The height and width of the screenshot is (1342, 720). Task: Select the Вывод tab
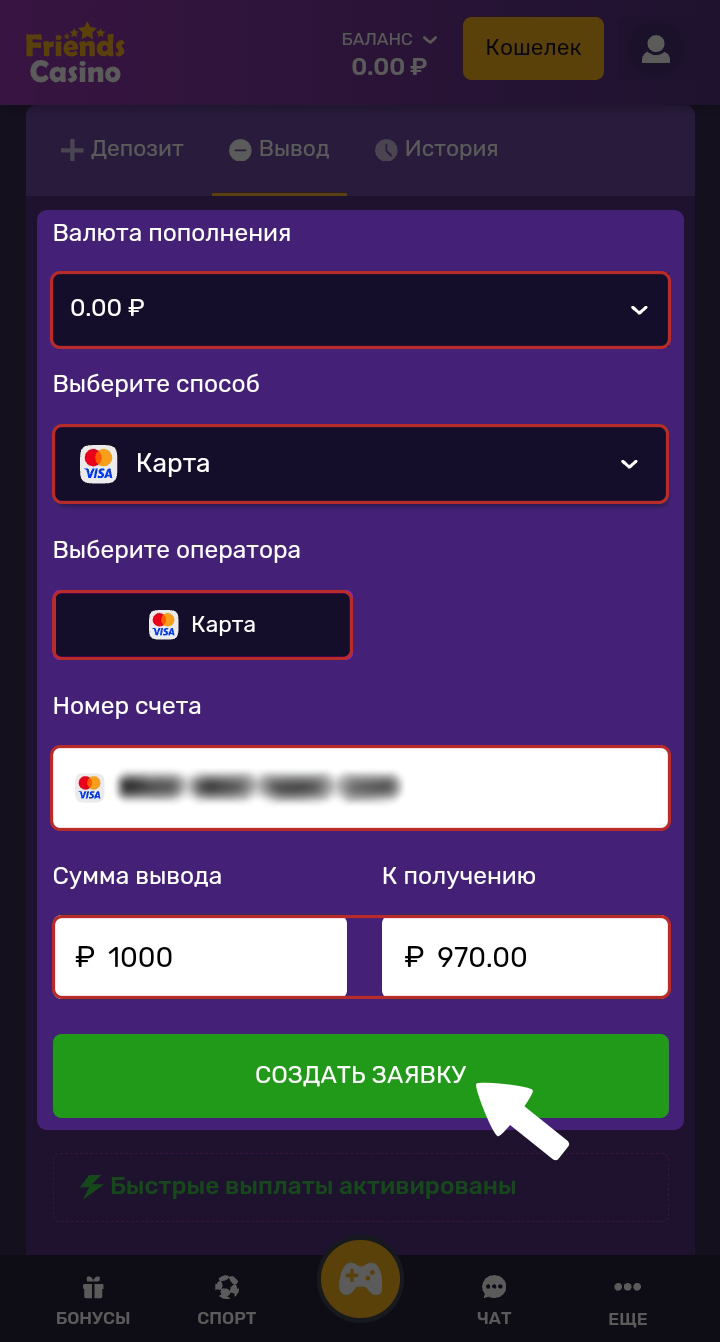pyautogui.click(x=279, y=149)
